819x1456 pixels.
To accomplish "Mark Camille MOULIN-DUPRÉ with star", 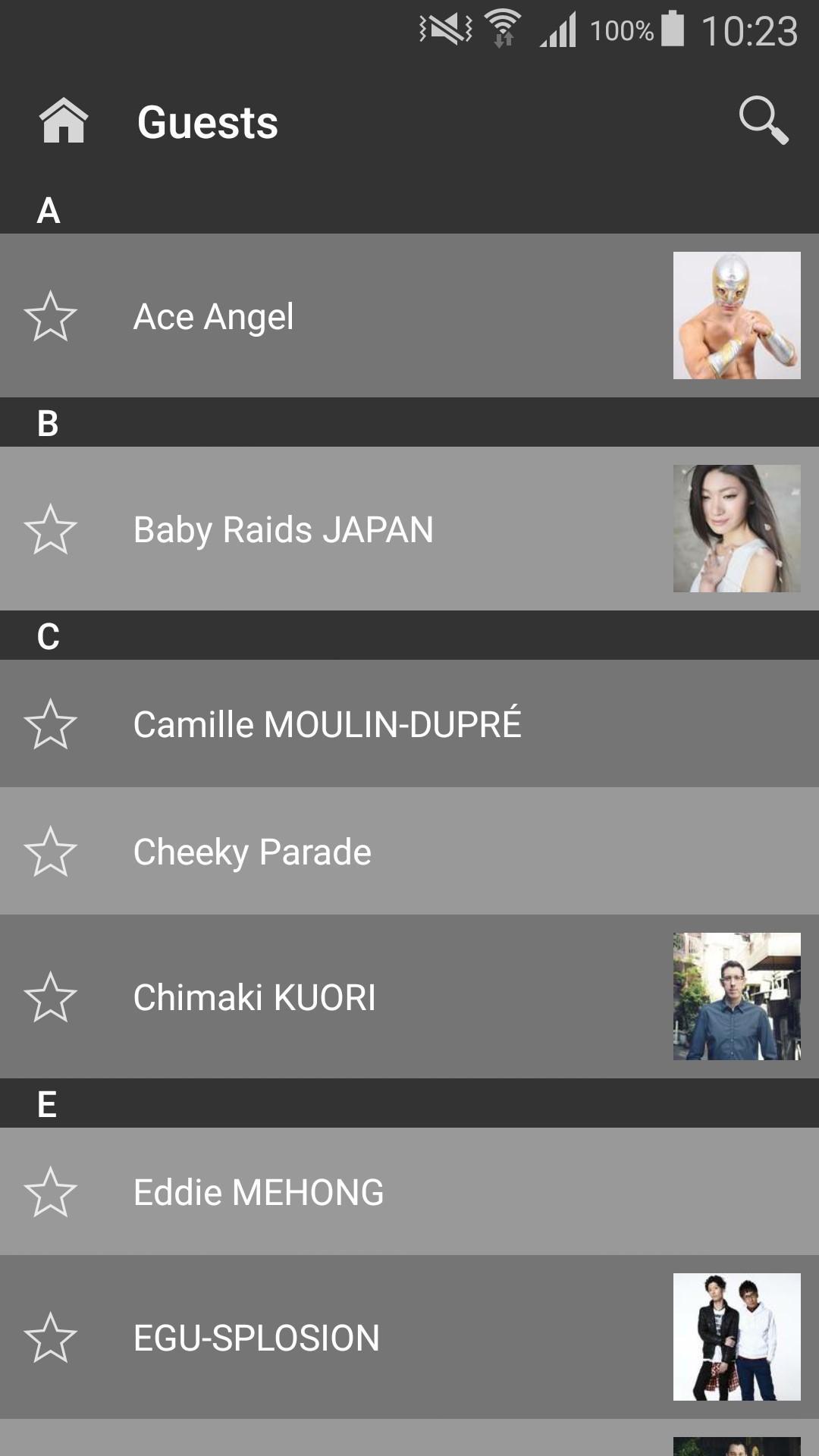I will 50,724.
